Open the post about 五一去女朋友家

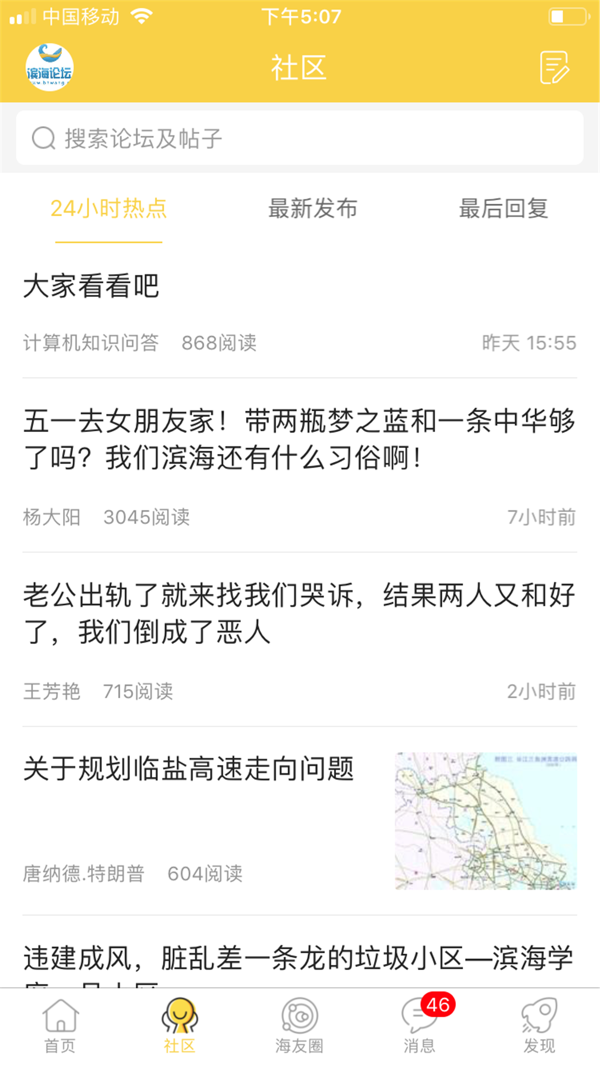(x=299, y=440)
